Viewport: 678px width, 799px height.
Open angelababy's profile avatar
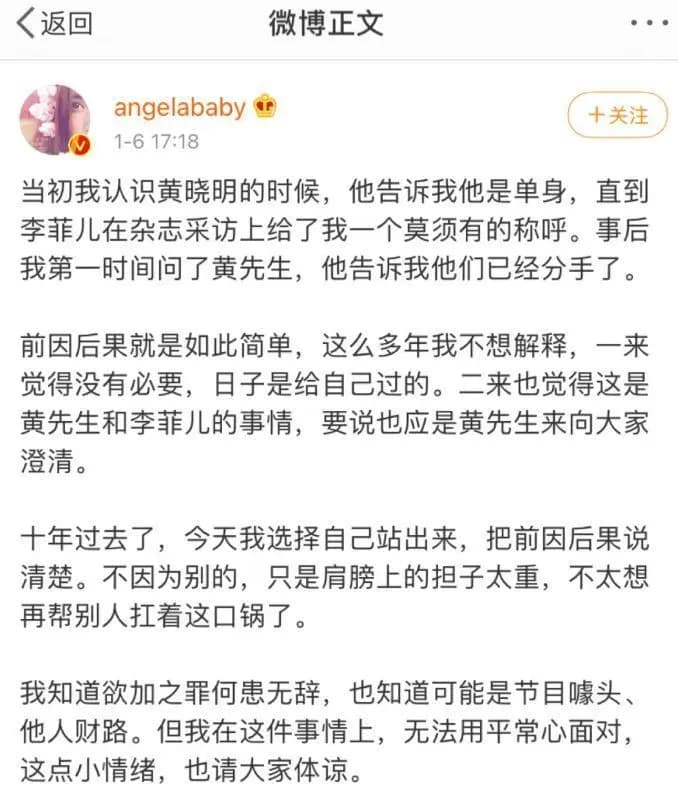56,120
